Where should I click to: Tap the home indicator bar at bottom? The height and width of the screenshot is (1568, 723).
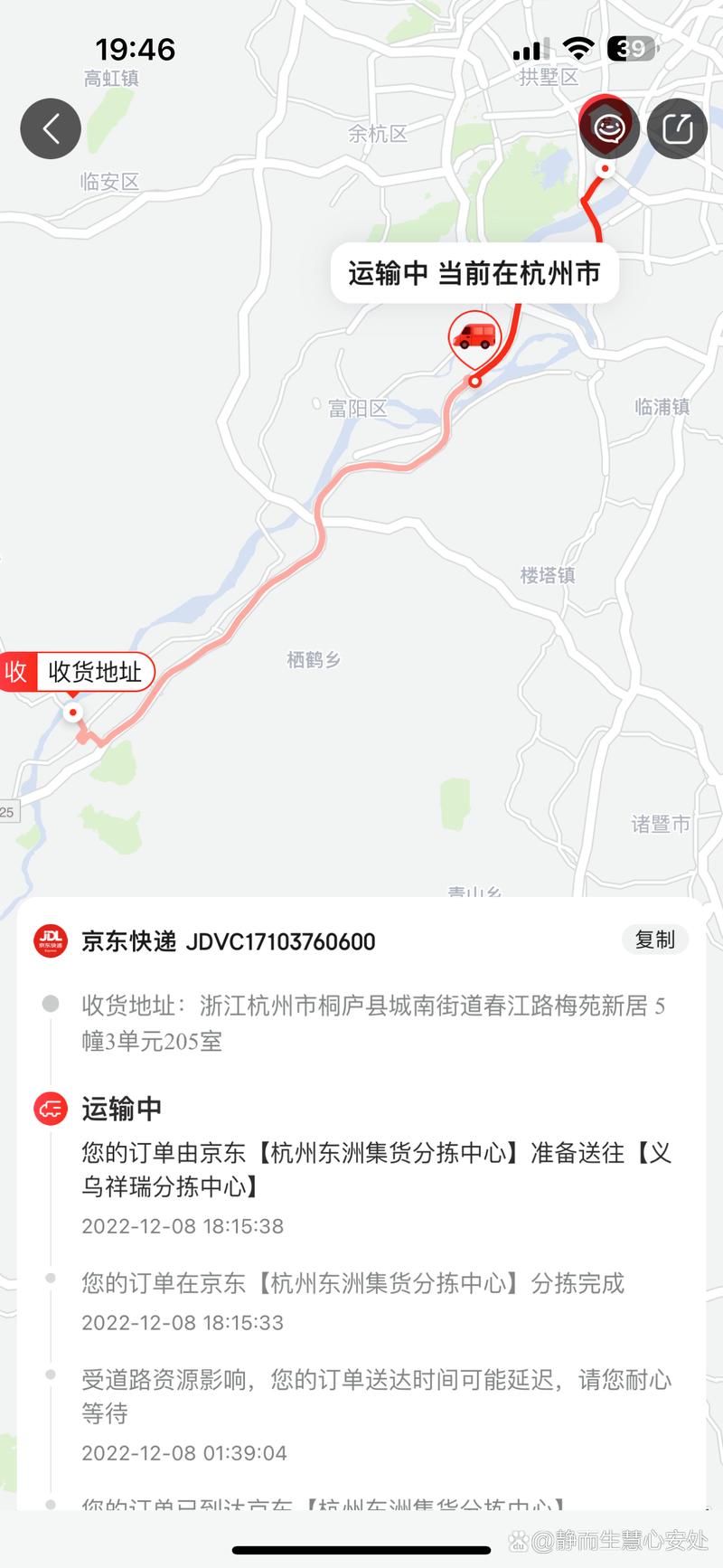coord(361,1550)
